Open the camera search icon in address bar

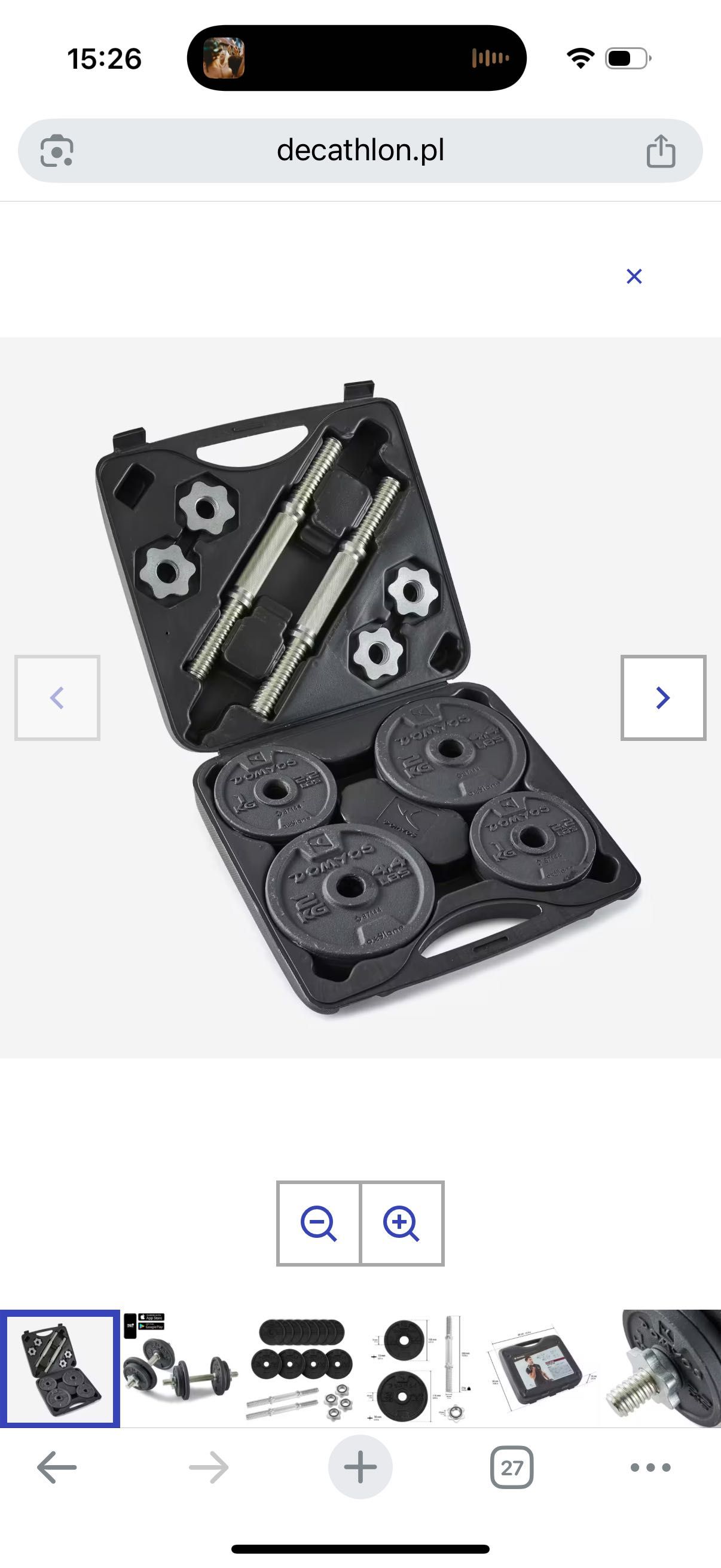click(57, 150)
